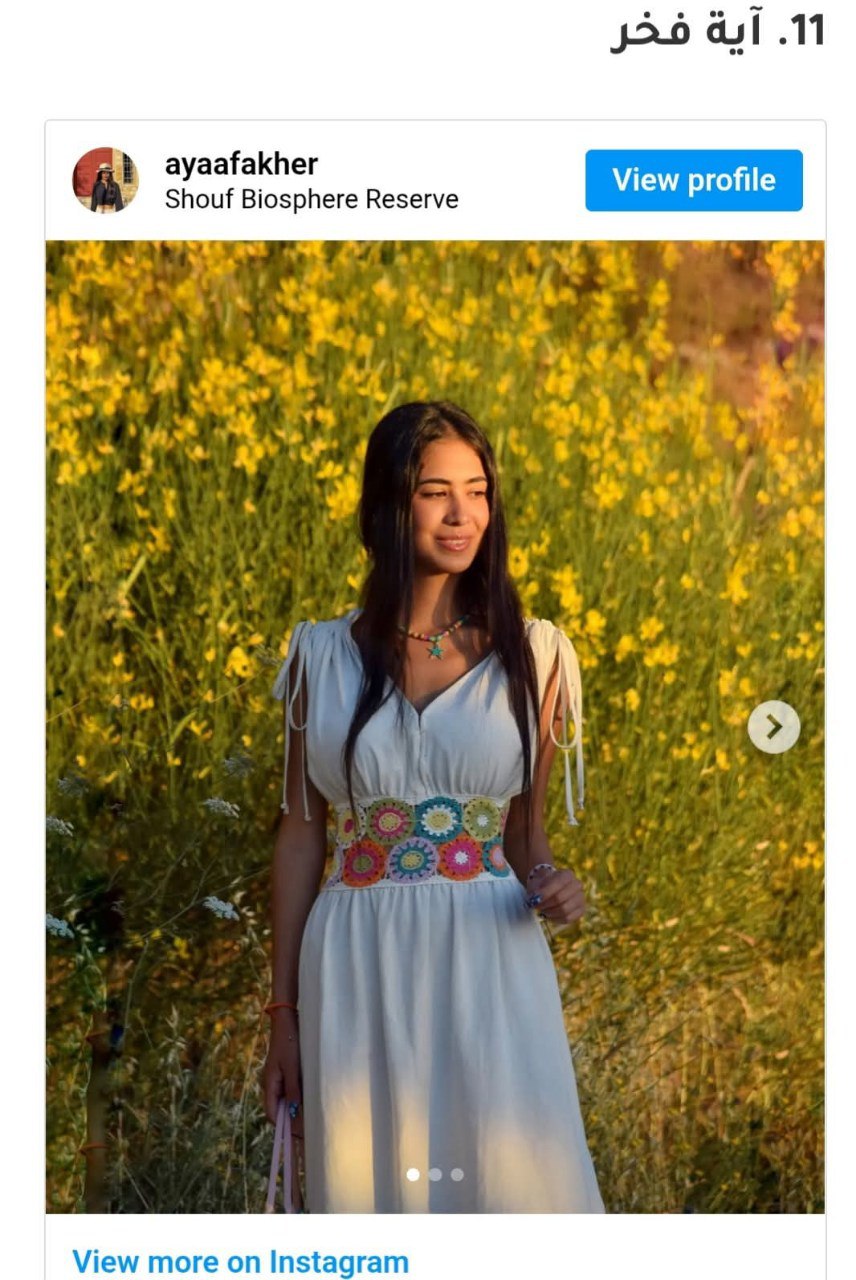This screenshot has width=856, height=1280.
Task: Tap the View profile button
Action: click(x=693, y=180)
